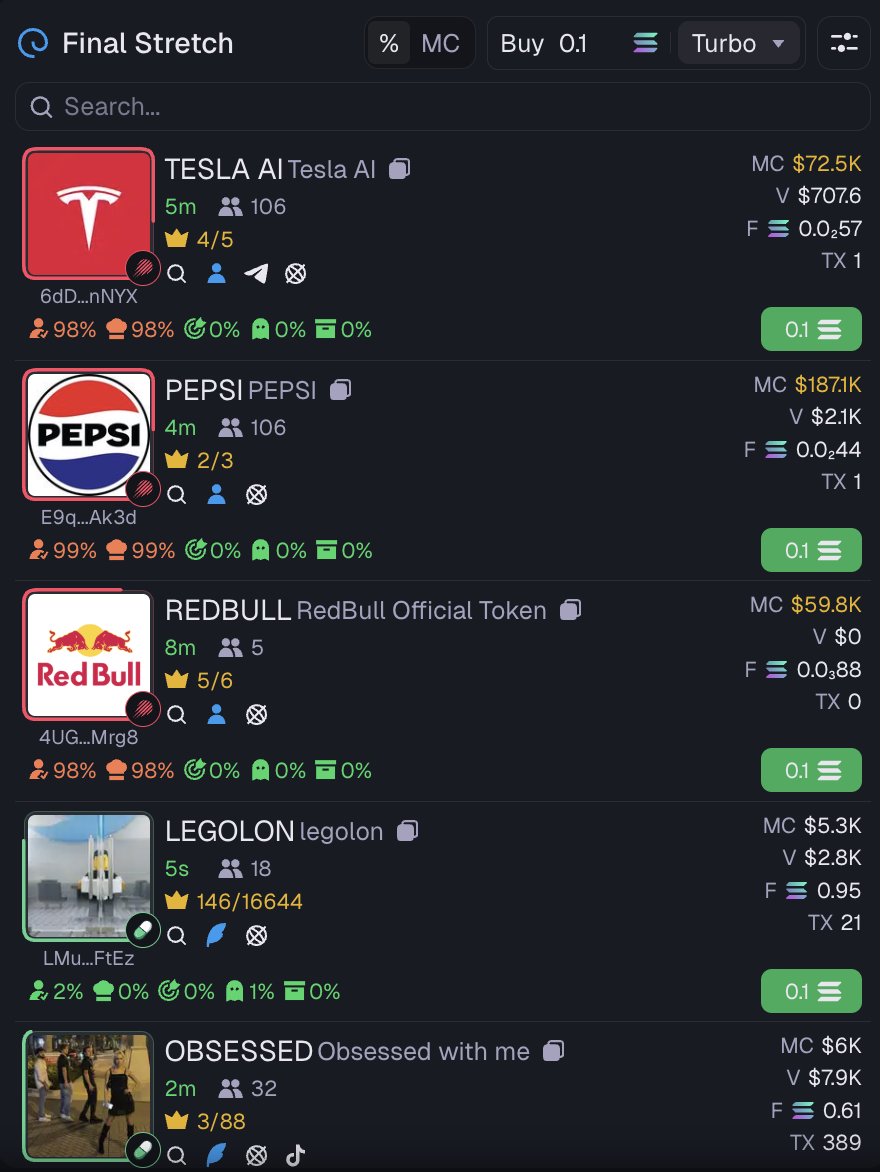The width and height of the screenshot is (880, 1172).
Task: Open LEGOLON's feather social link
Action: tap(216, 935)
